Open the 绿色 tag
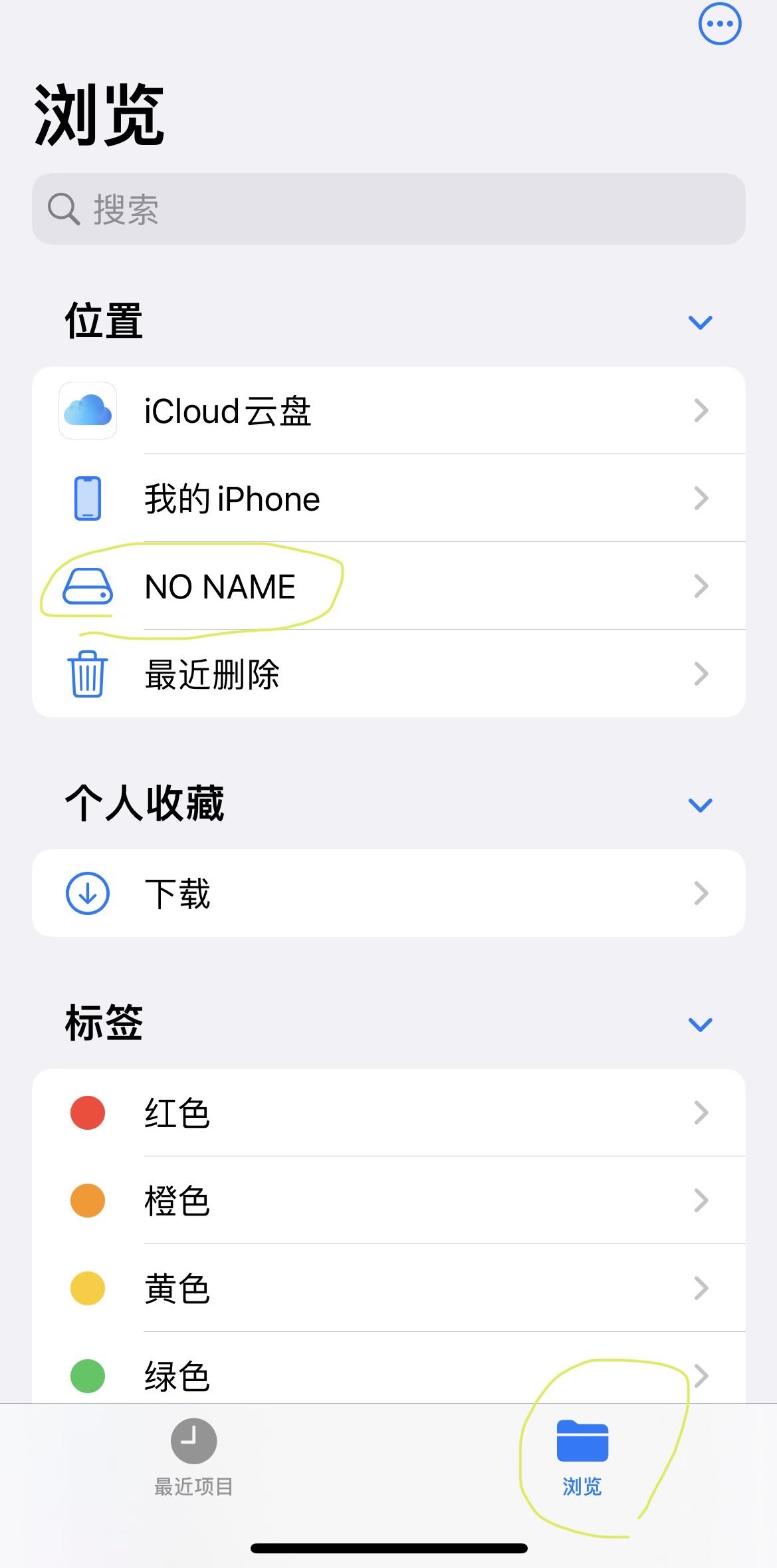The width and height of the screenshot is (777, 1568). [176, 1375]
